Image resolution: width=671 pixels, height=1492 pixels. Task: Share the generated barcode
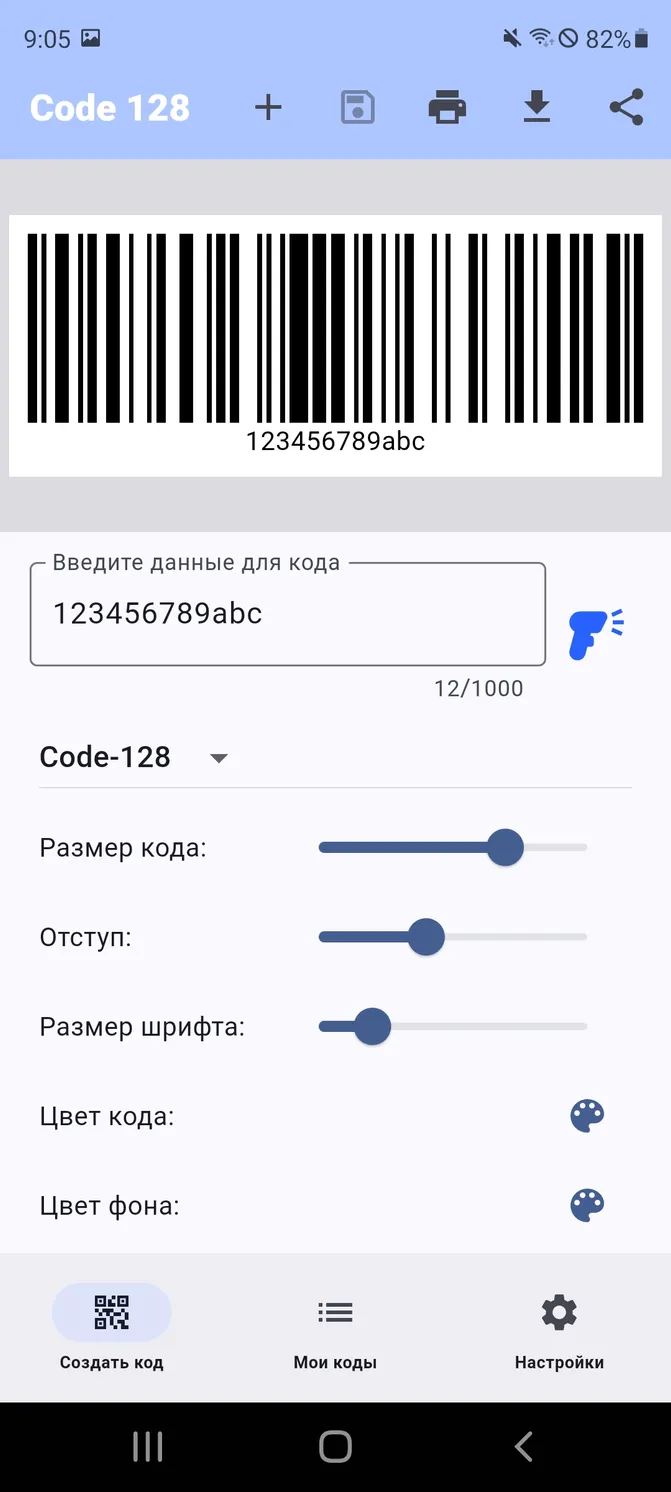[x=626, y=108]
